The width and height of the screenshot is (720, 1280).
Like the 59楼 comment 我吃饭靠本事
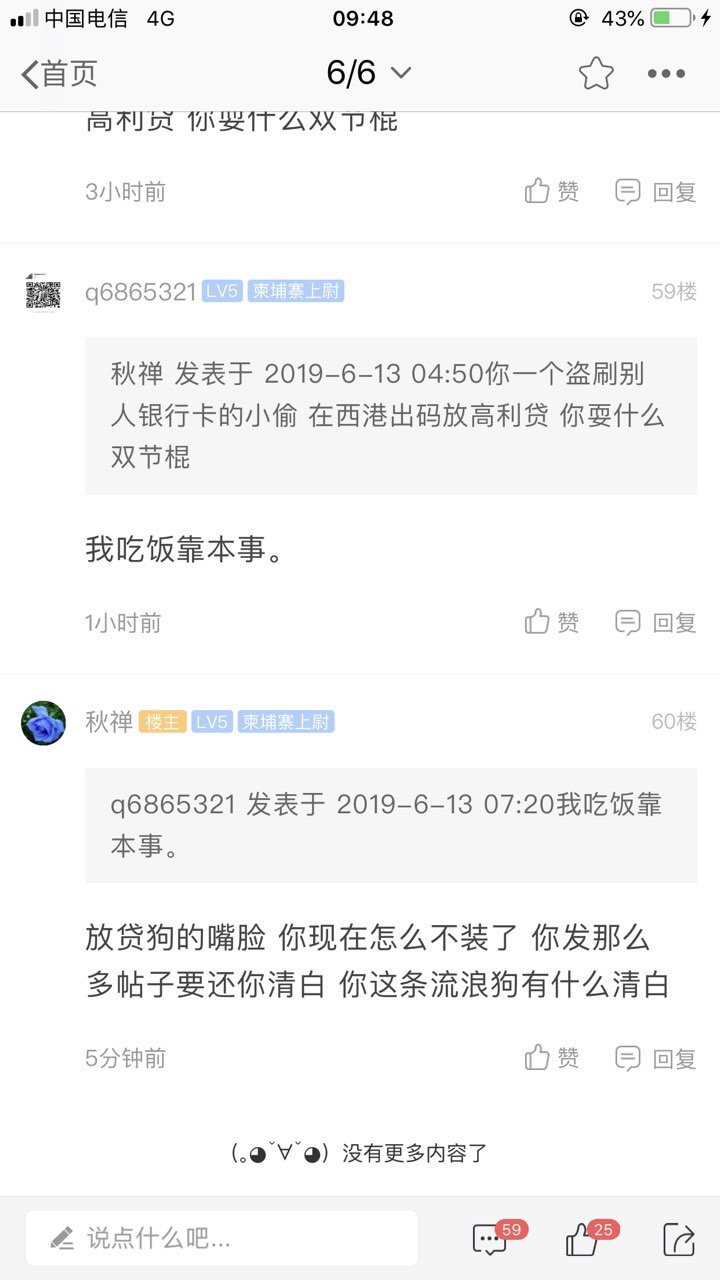click(552, 622)
